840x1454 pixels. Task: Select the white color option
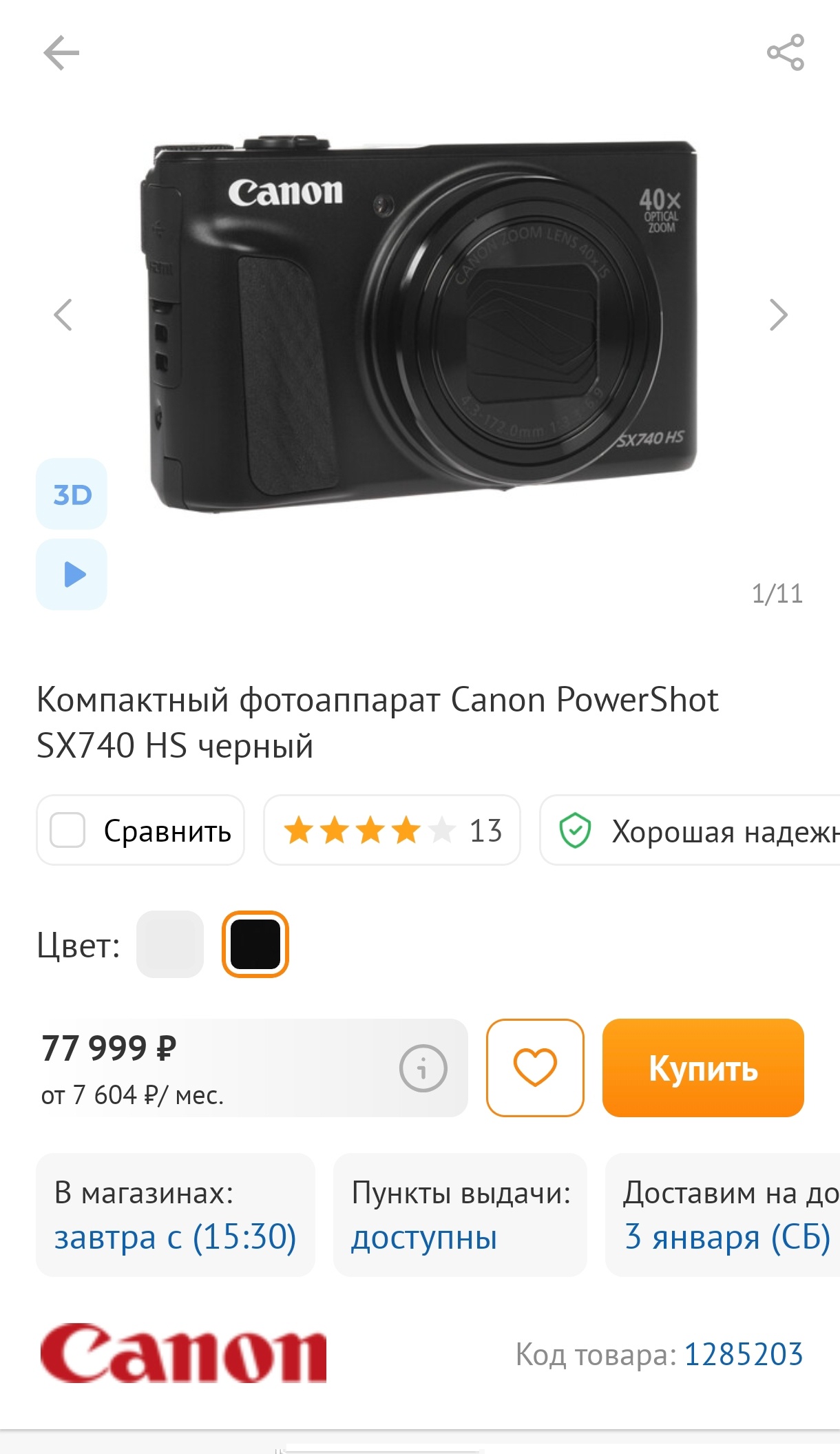(170, 944)
